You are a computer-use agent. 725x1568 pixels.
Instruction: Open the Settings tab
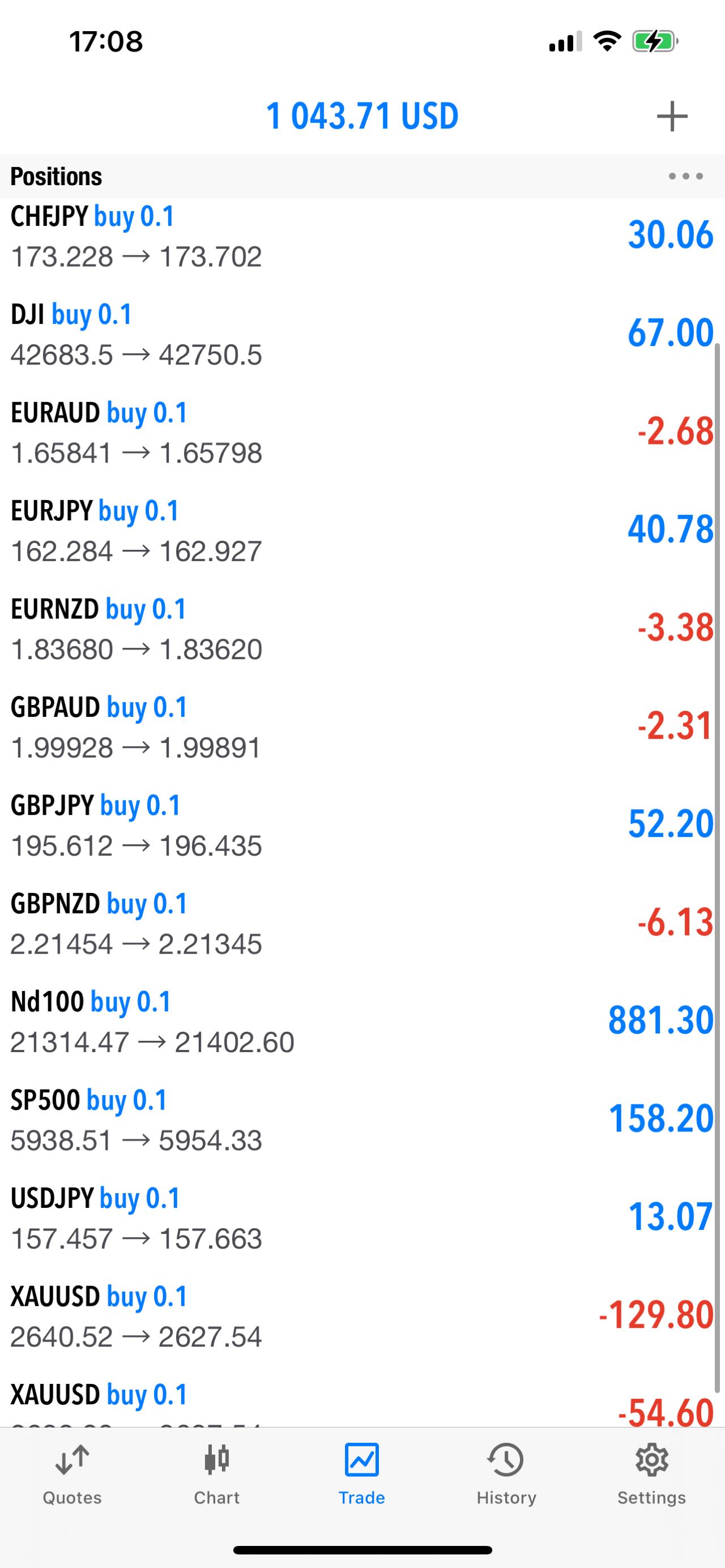pyautogui.click(x=651, y=1473)
